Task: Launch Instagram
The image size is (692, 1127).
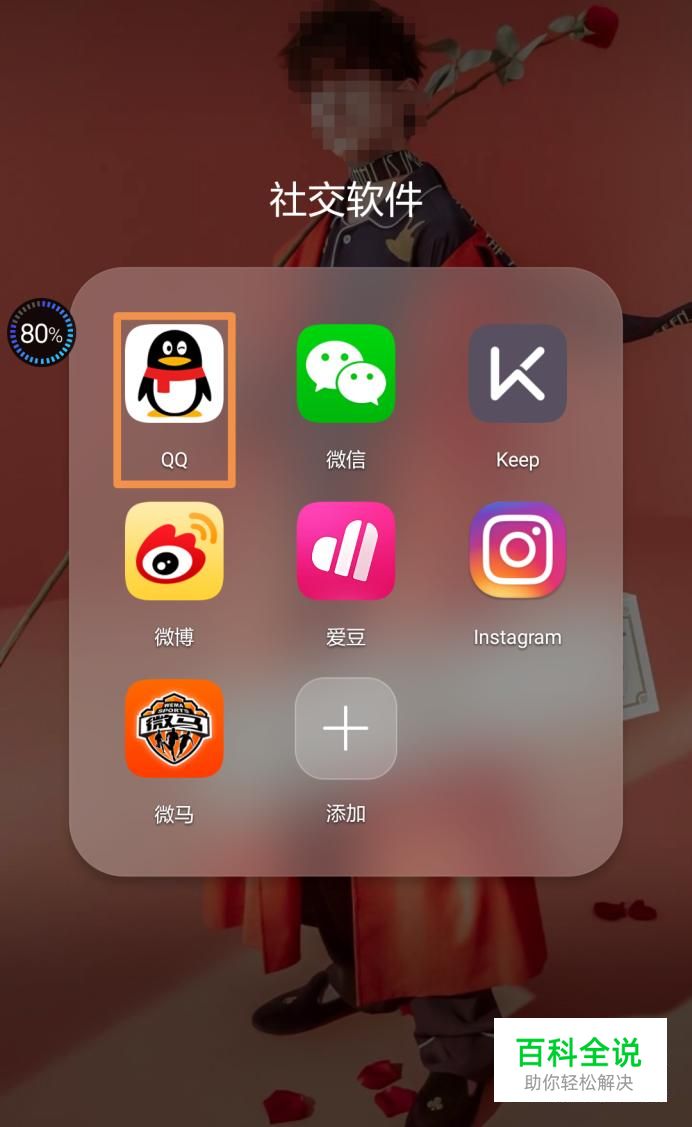Action: (517, 551)
